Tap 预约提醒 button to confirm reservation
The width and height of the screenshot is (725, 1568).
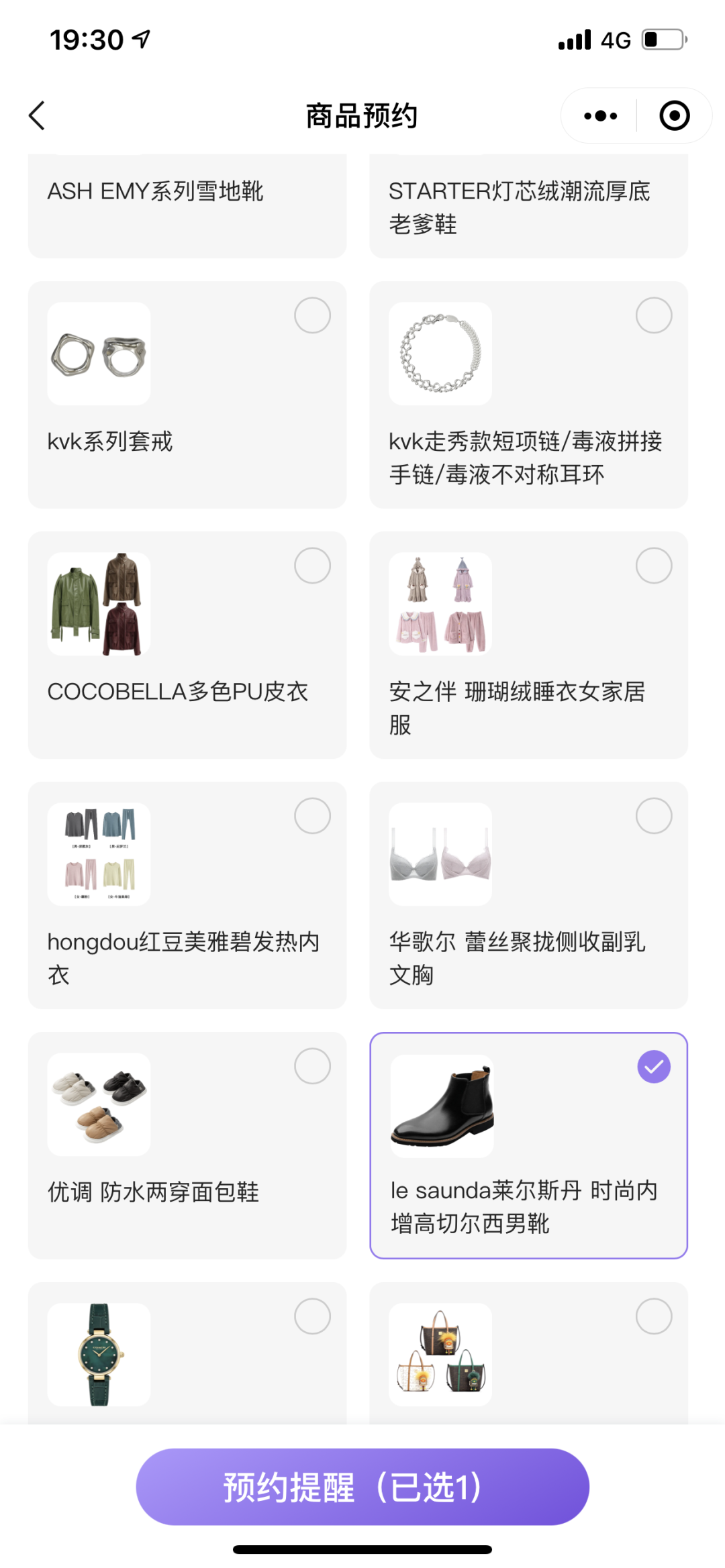(x=362, y=1486)
